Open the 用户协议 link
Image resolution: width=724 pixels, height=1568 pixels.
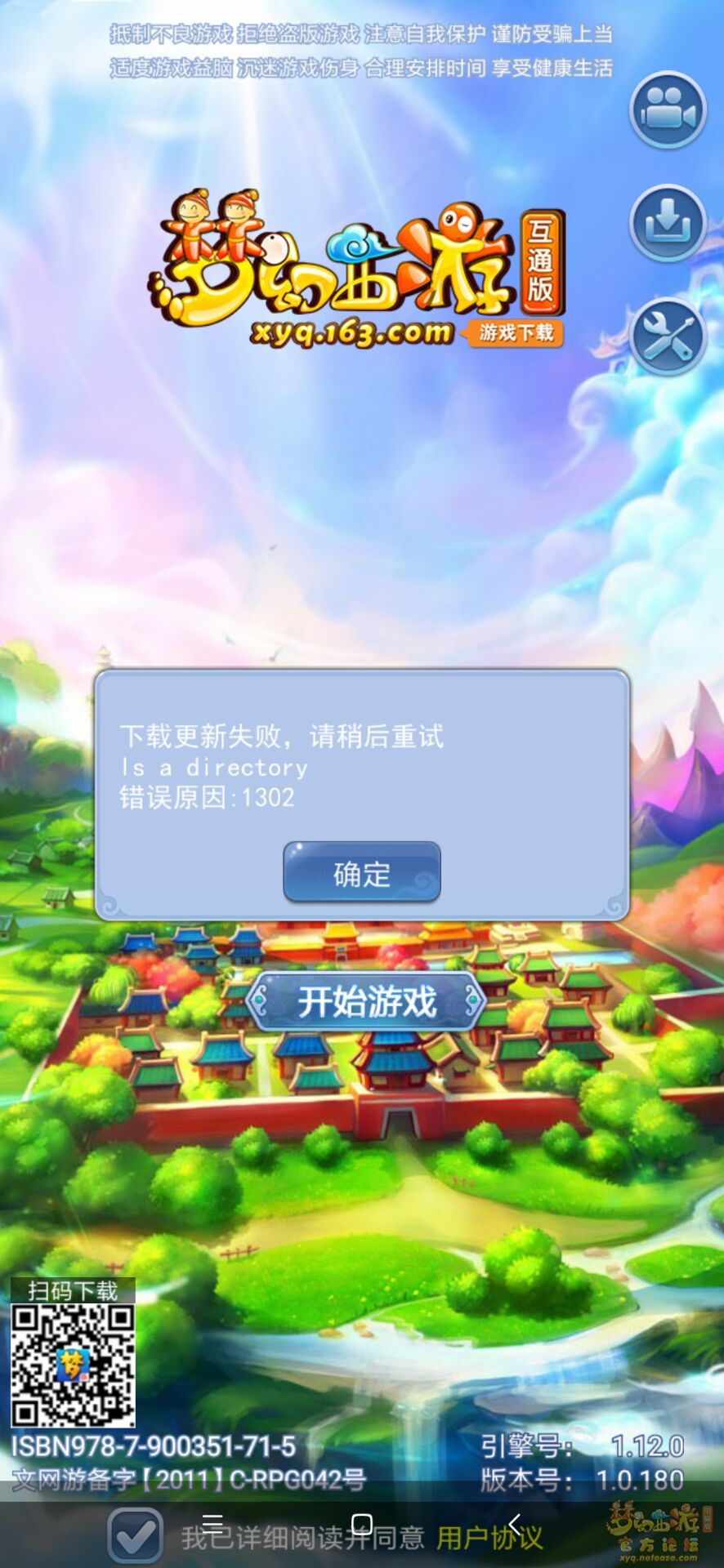coord(489,1539)
